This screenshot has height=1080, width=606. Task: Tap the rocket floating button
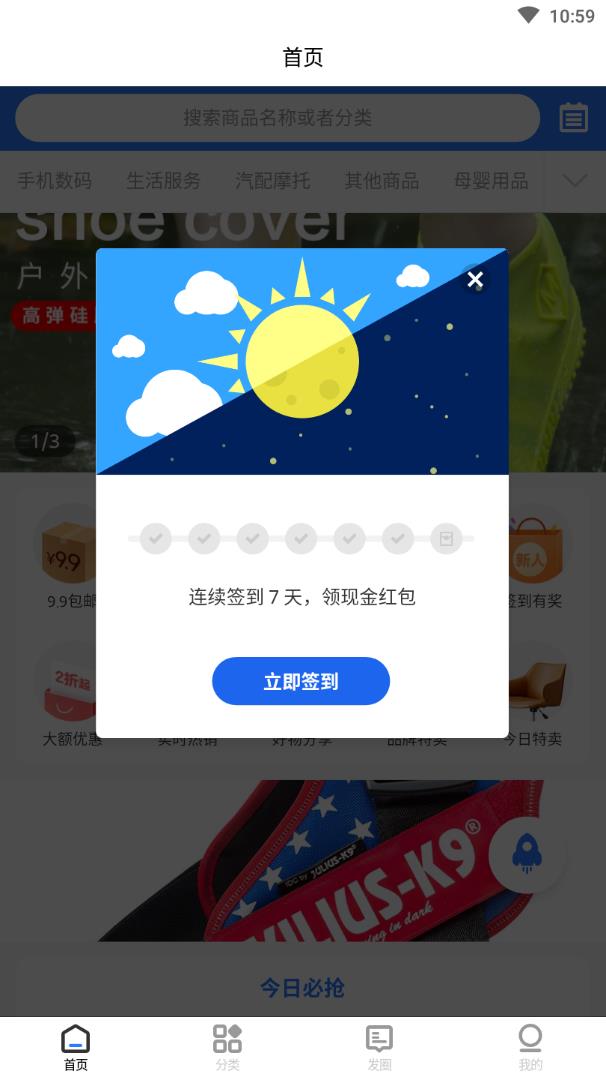point(526,853)
